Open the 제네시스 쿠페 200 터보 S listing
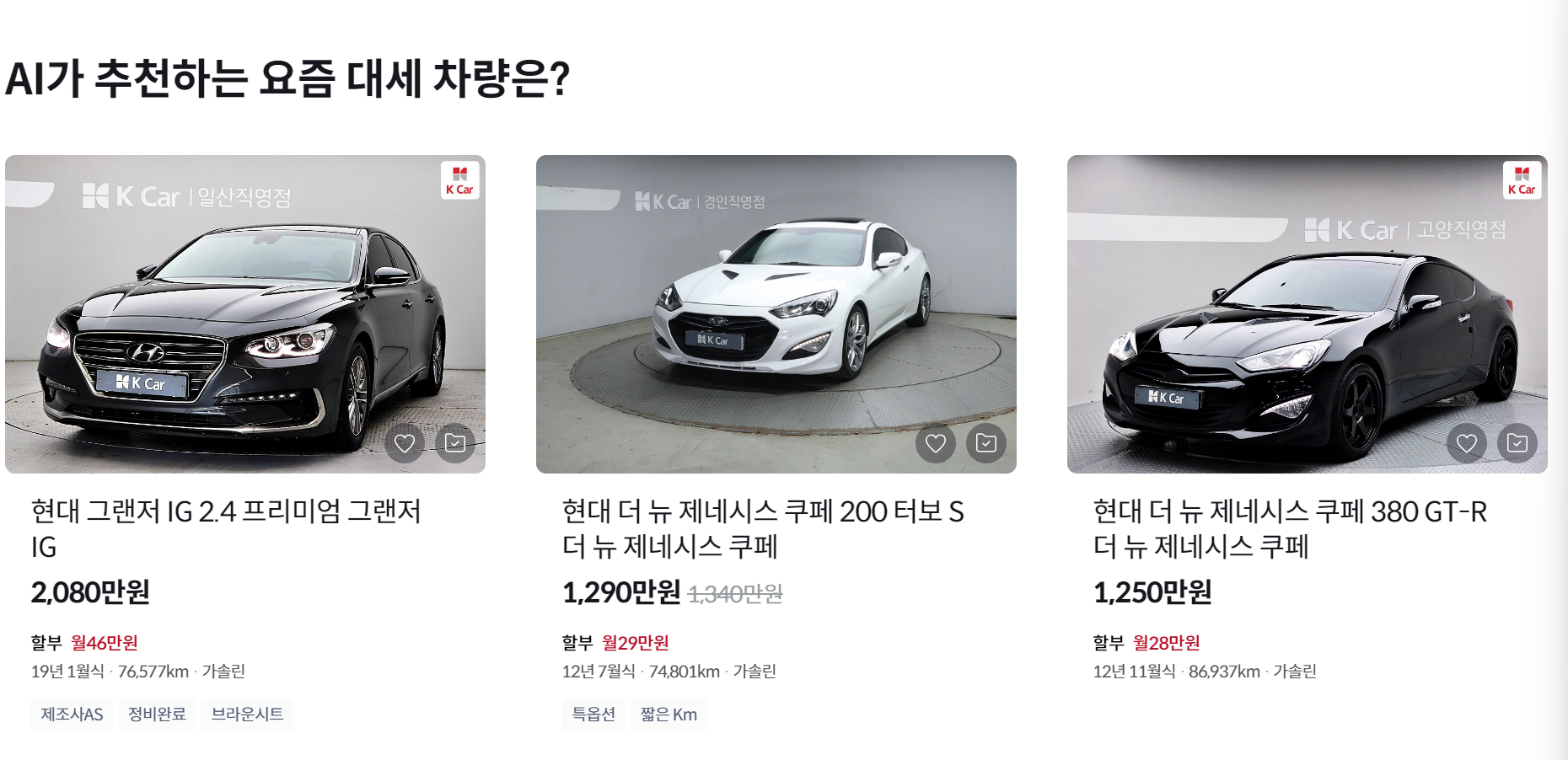 pyautogui.click(x=762, y=511)
